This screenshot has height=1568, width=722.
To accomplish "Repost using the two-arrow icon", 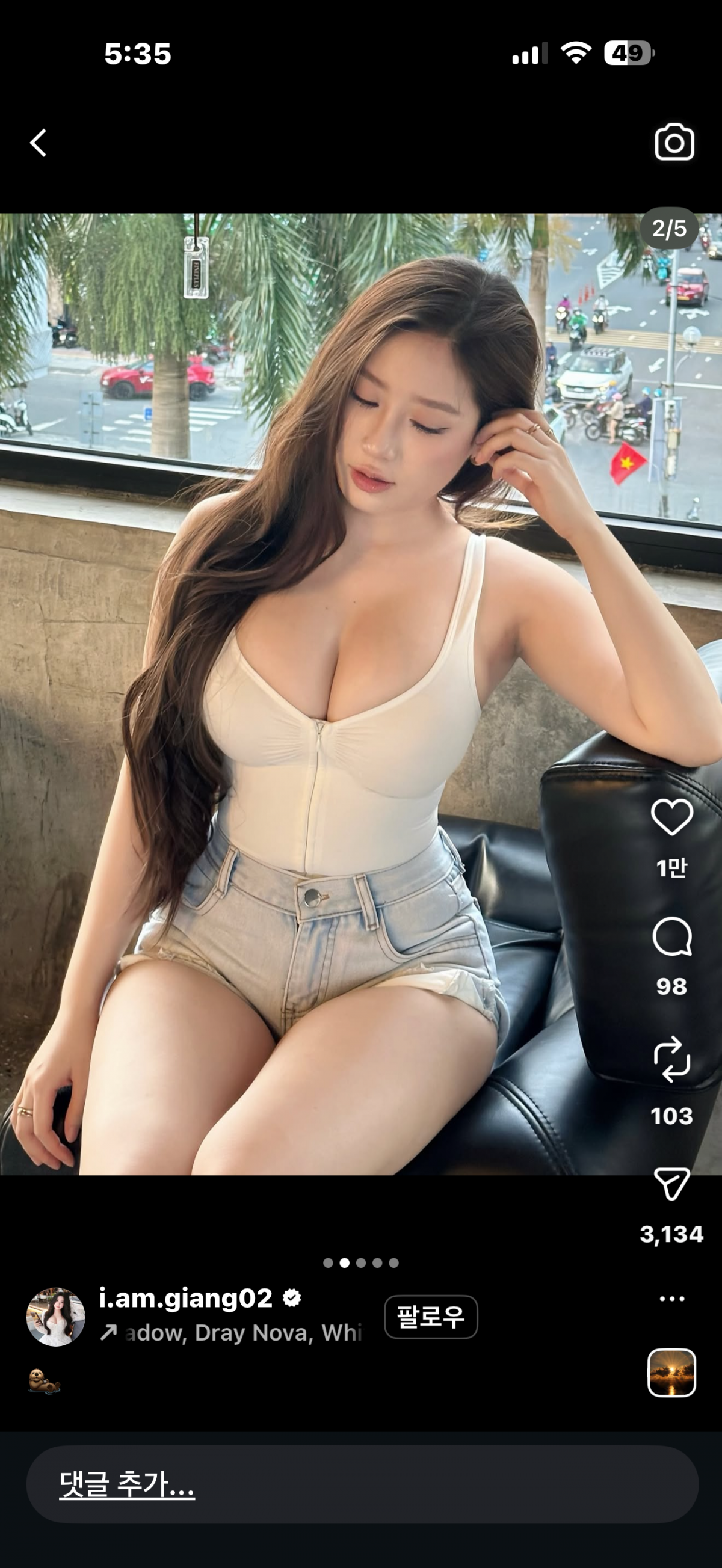I will coord(671,1059).
